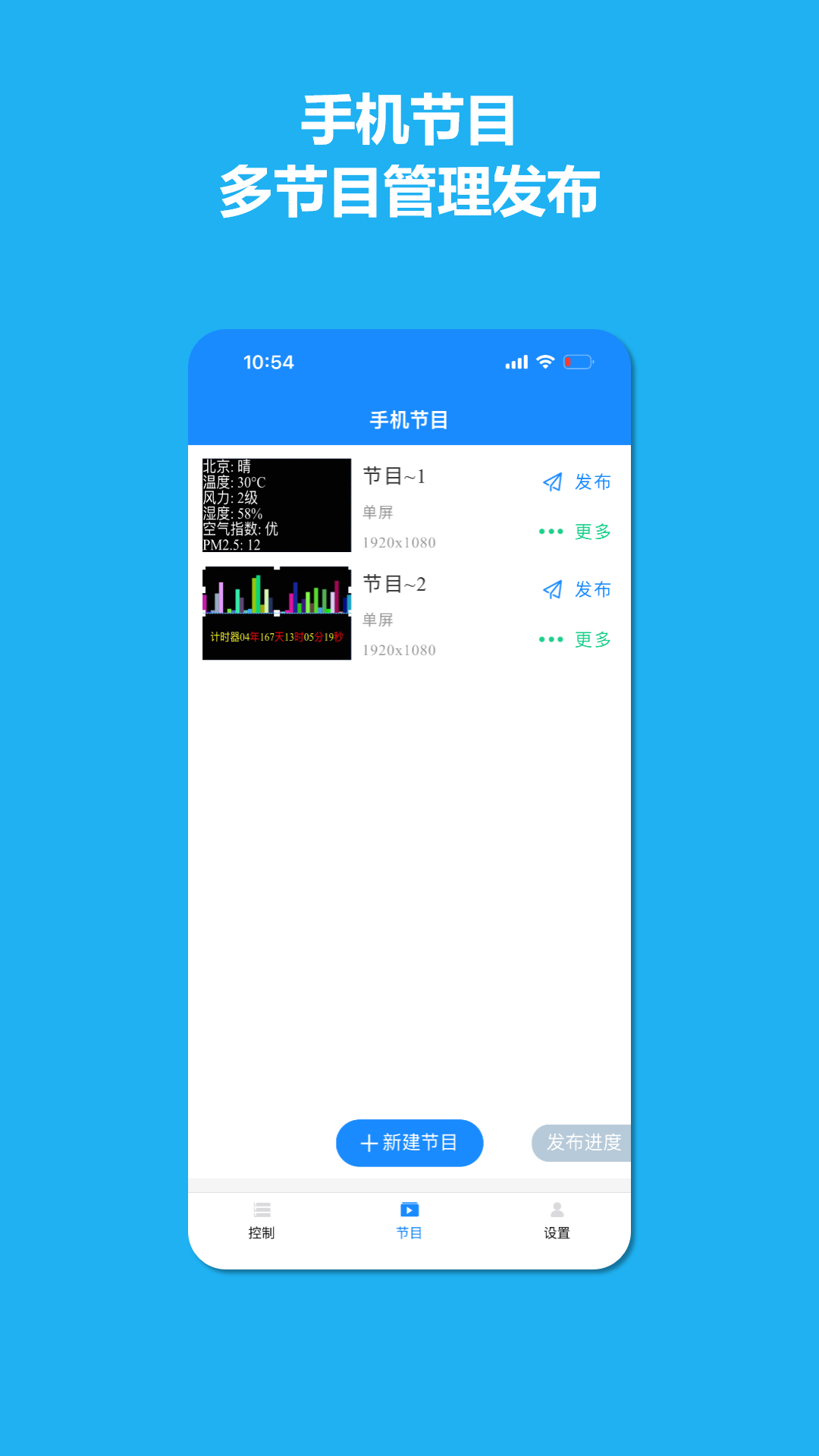
Task: Click the green three-dot icon beside 节目~1
Action: pos(551,532)
